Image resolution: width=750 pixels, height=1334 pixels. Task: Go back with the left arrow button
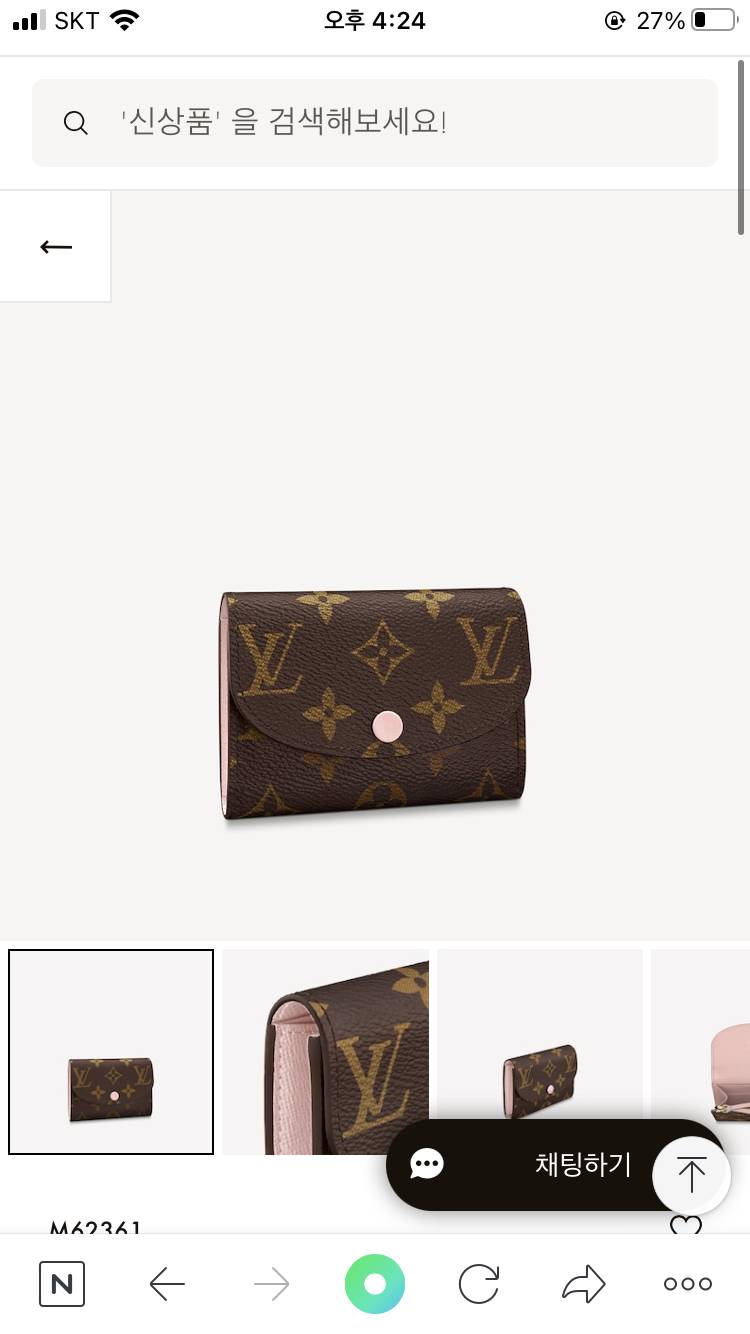pos(56,246)
